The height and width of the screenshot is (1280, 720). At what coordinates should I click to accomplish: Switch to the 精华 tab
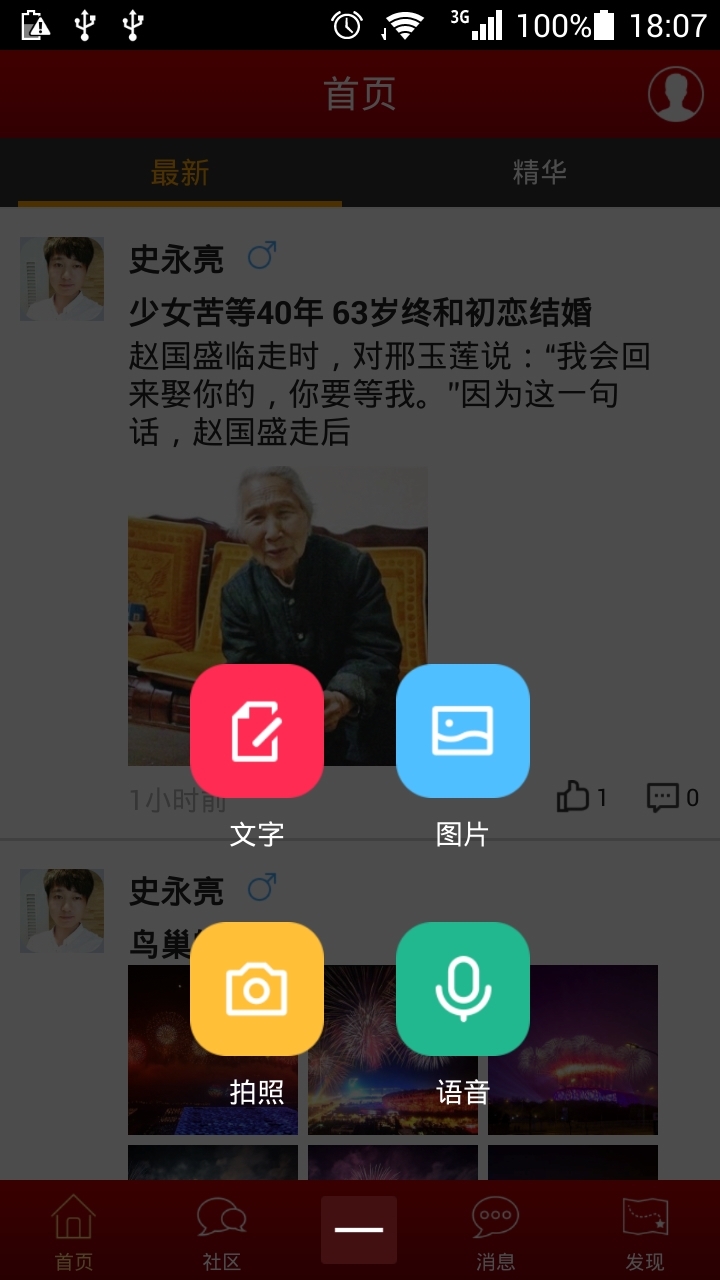click(x=540, y=173)
